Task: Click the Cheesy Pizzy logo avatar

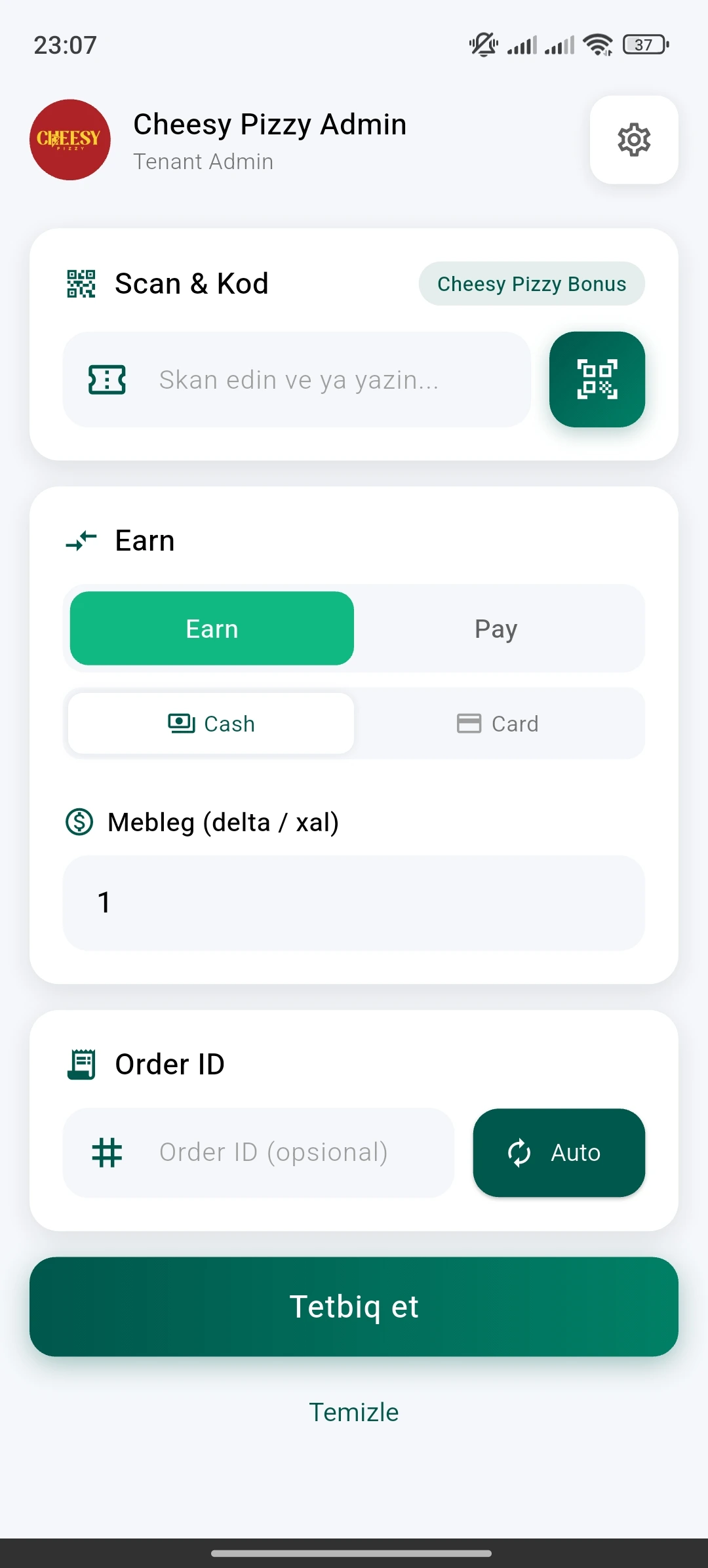Action: [69, 140]
